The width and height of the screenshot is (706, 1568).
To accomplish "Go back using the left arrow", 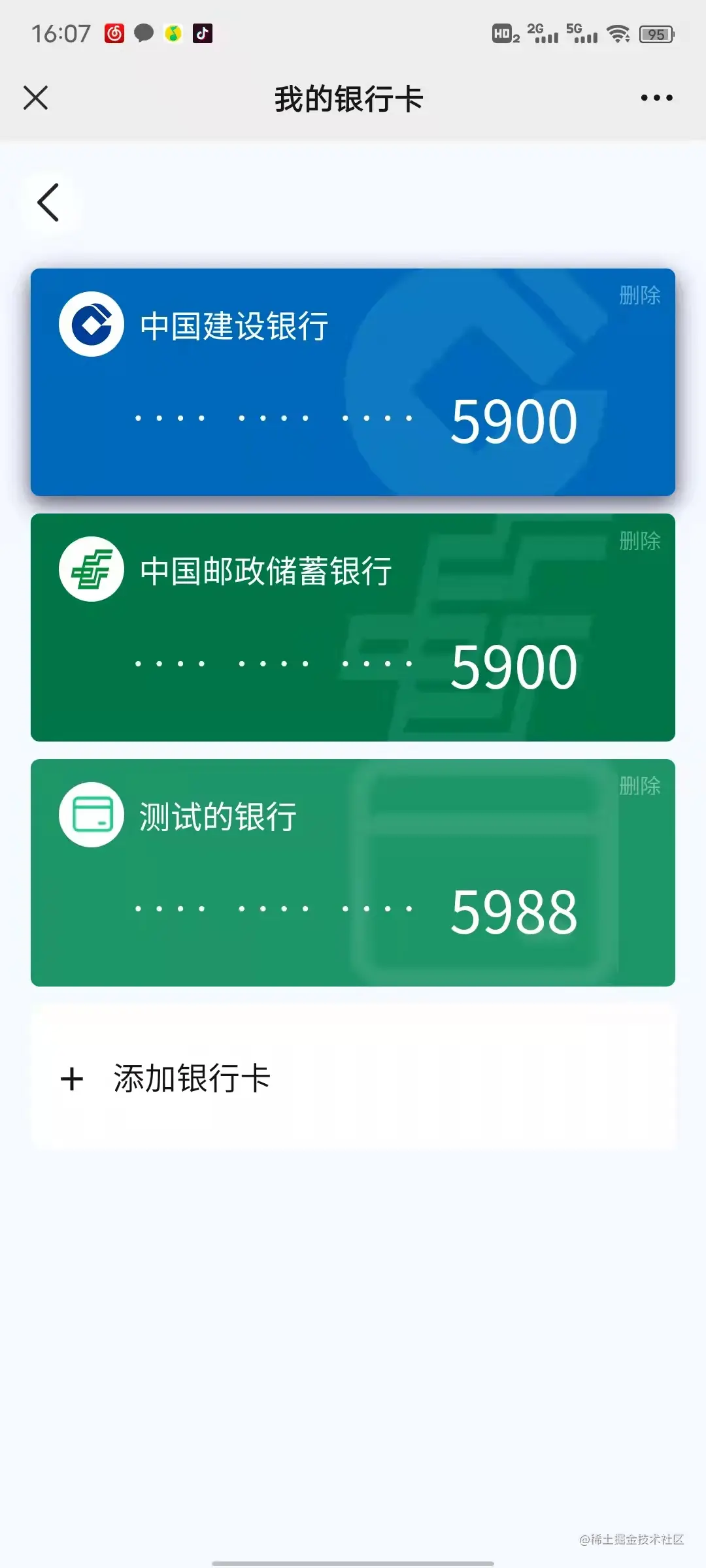I will (x=49, y=203).
